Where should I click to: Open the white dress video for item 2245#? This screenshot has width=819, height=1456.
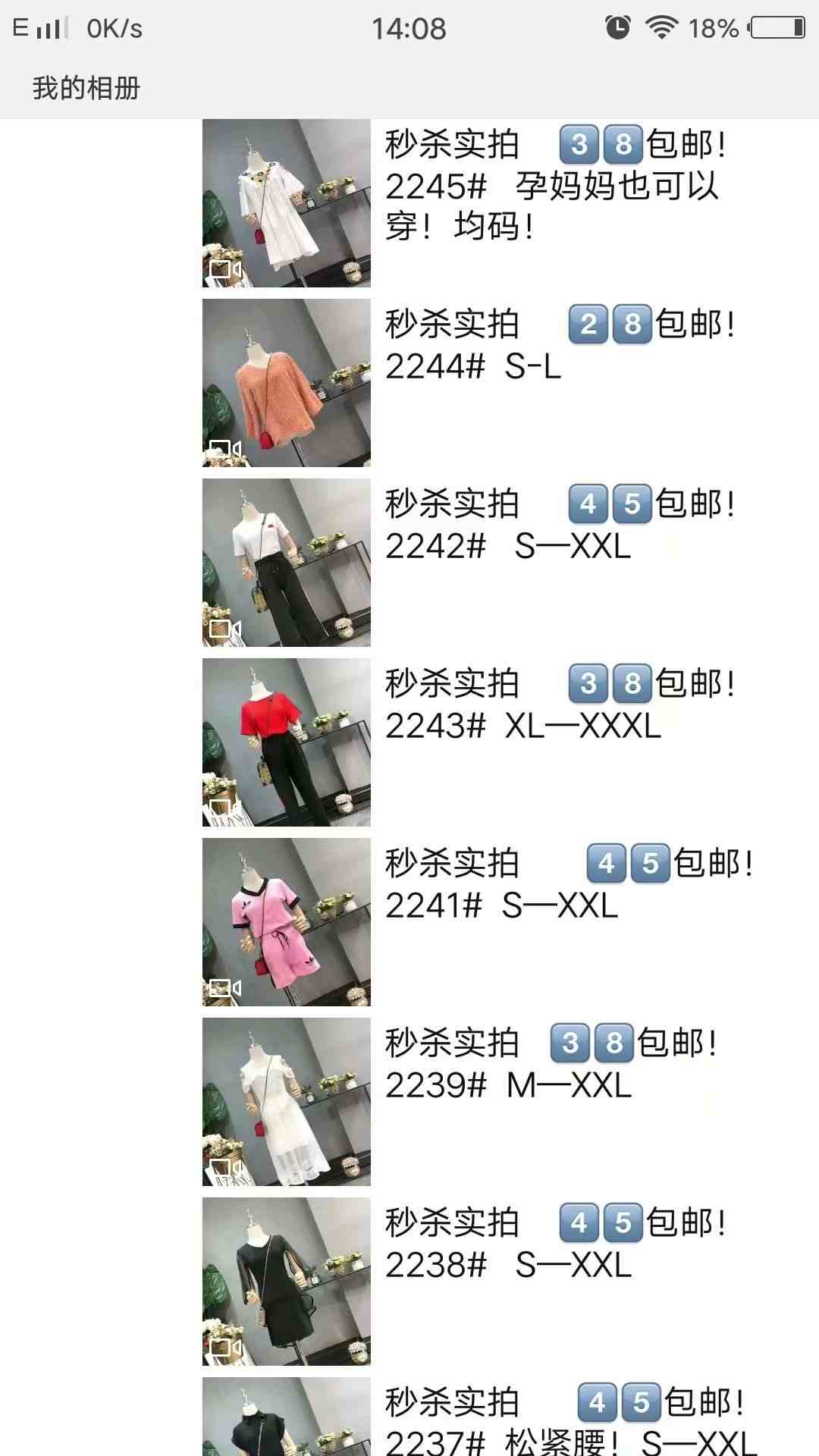(x=286, y=203)
